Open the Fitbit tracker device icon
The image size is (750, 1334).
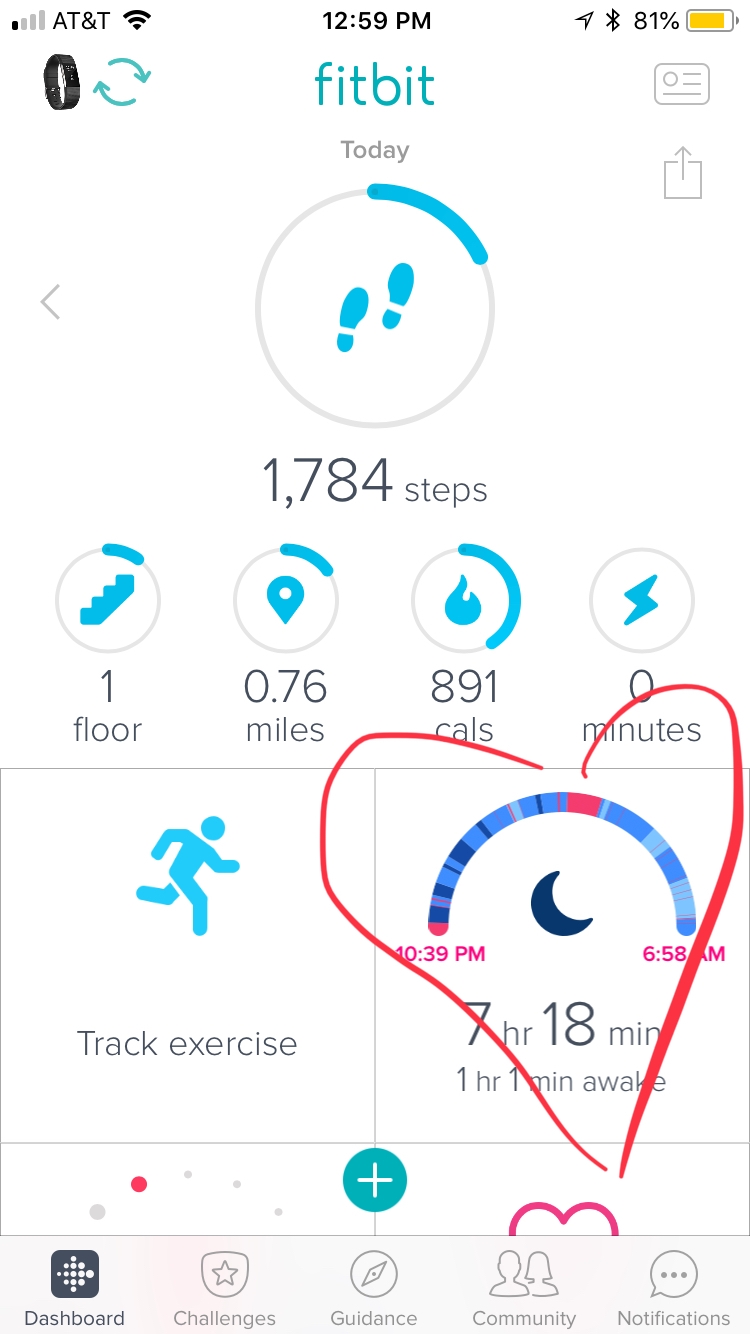[x=60, y=82]
